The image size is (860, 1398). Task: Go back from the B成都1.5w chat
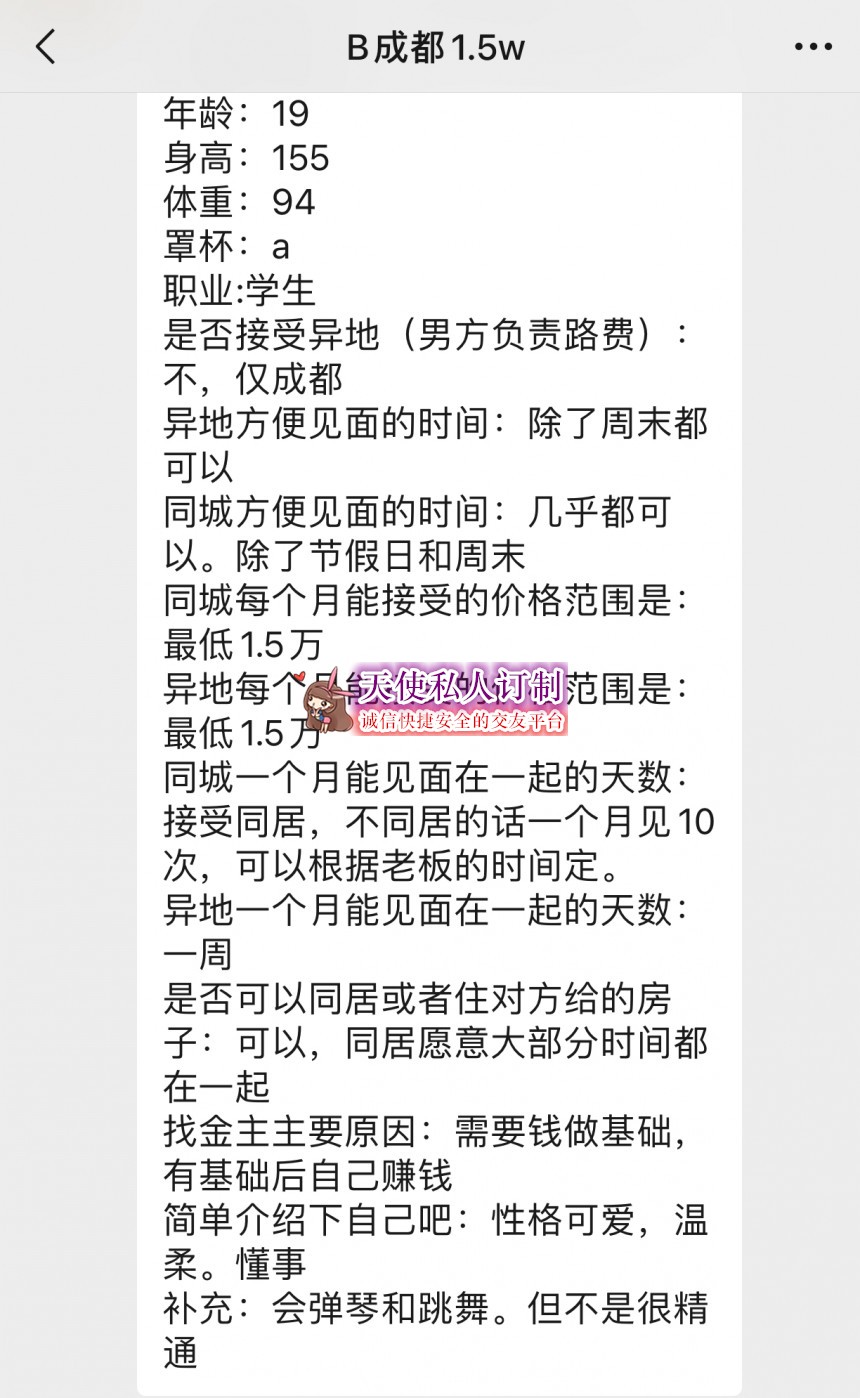46,47
